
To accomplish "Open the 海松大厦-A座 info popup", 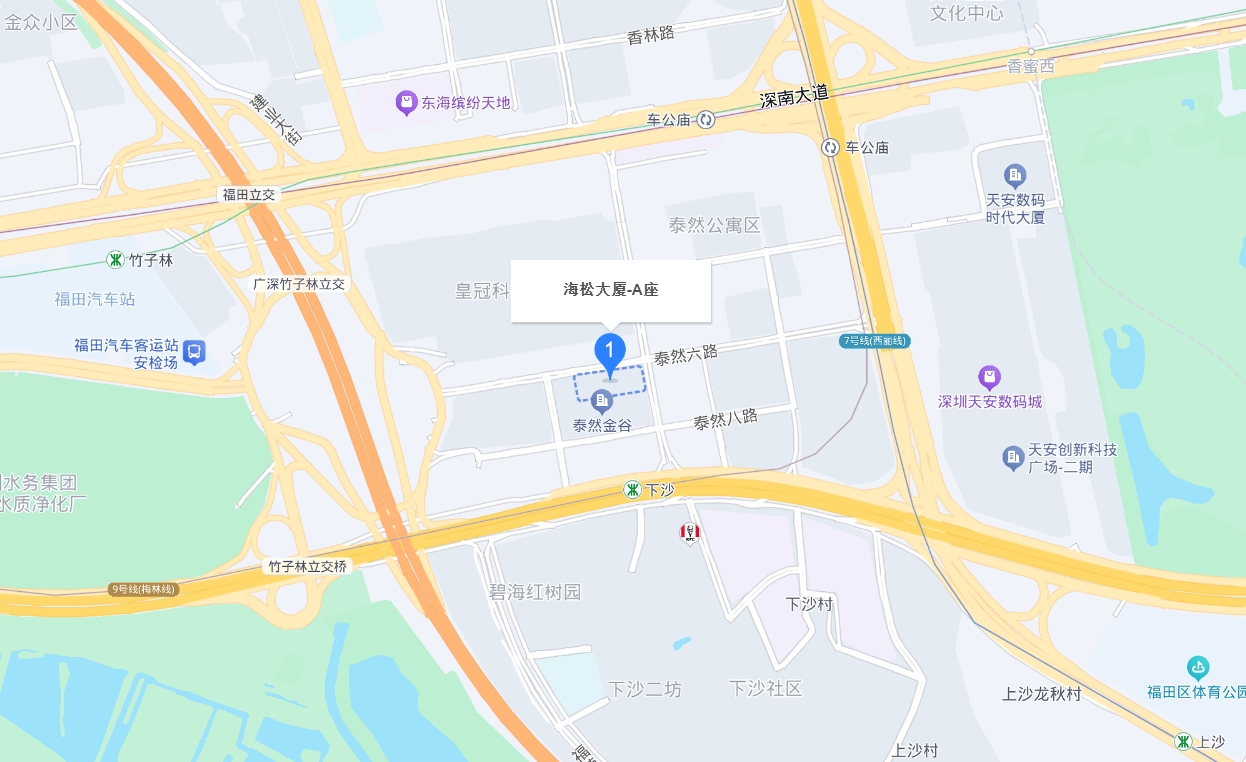I will point(610,290).
